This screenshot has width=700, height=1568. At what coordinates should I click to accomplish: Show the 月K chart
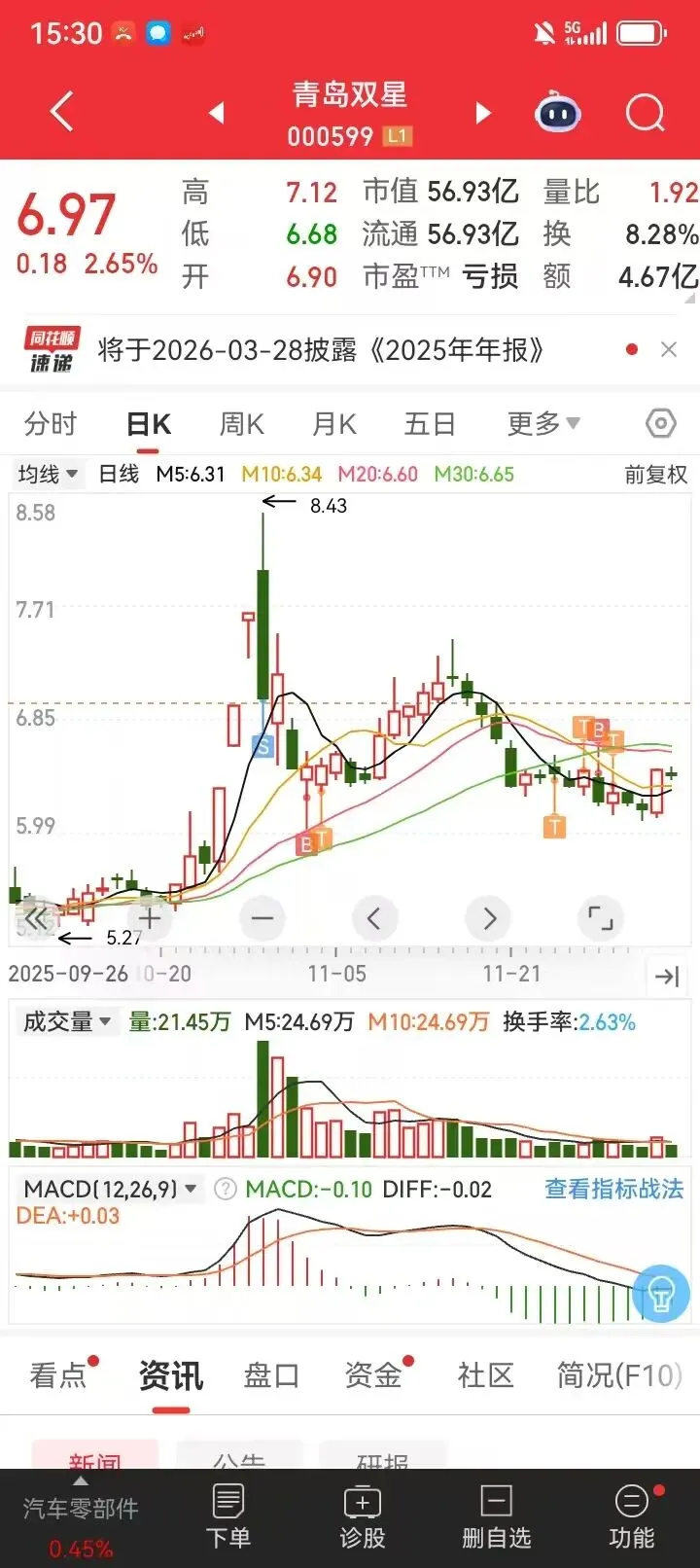click(x=333, y=424)
